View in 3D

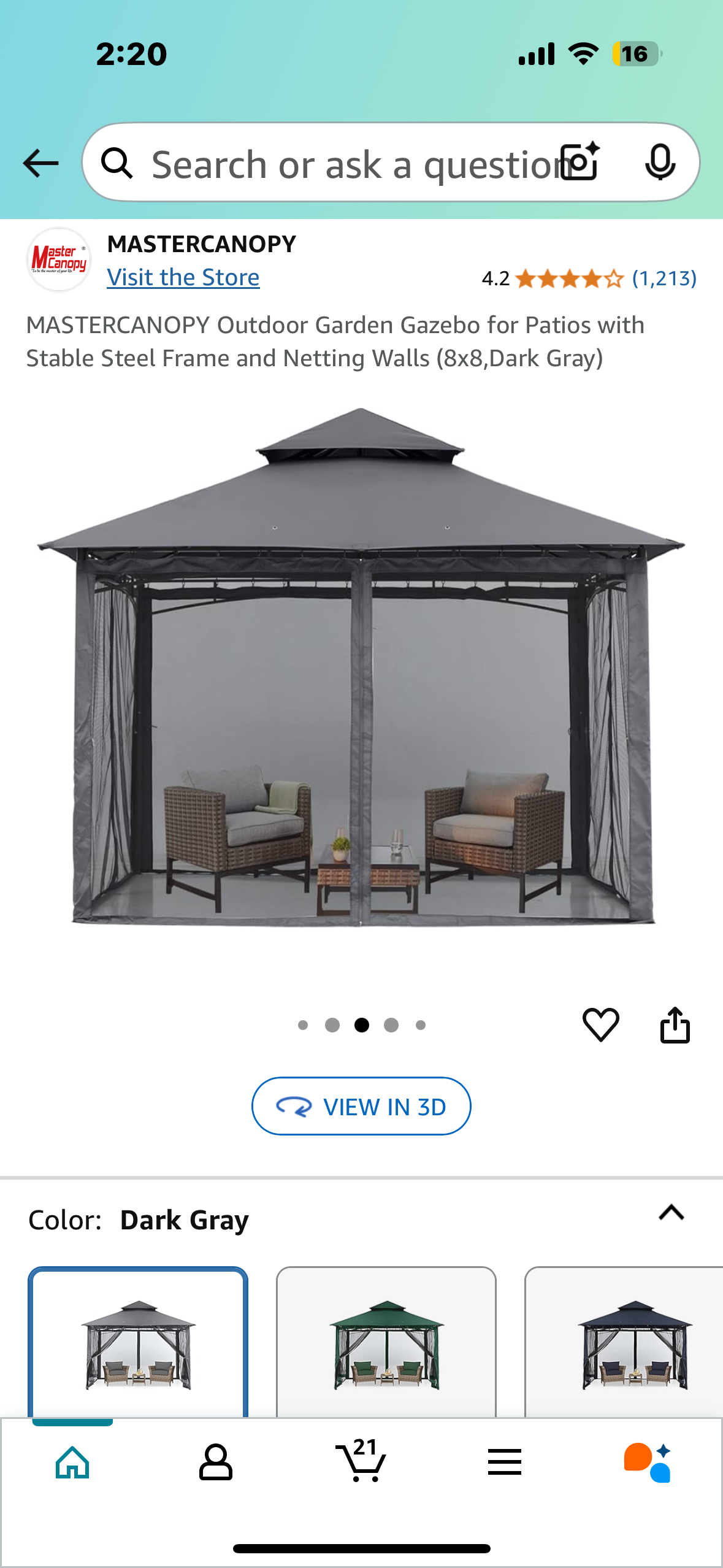coord(361,1106)
